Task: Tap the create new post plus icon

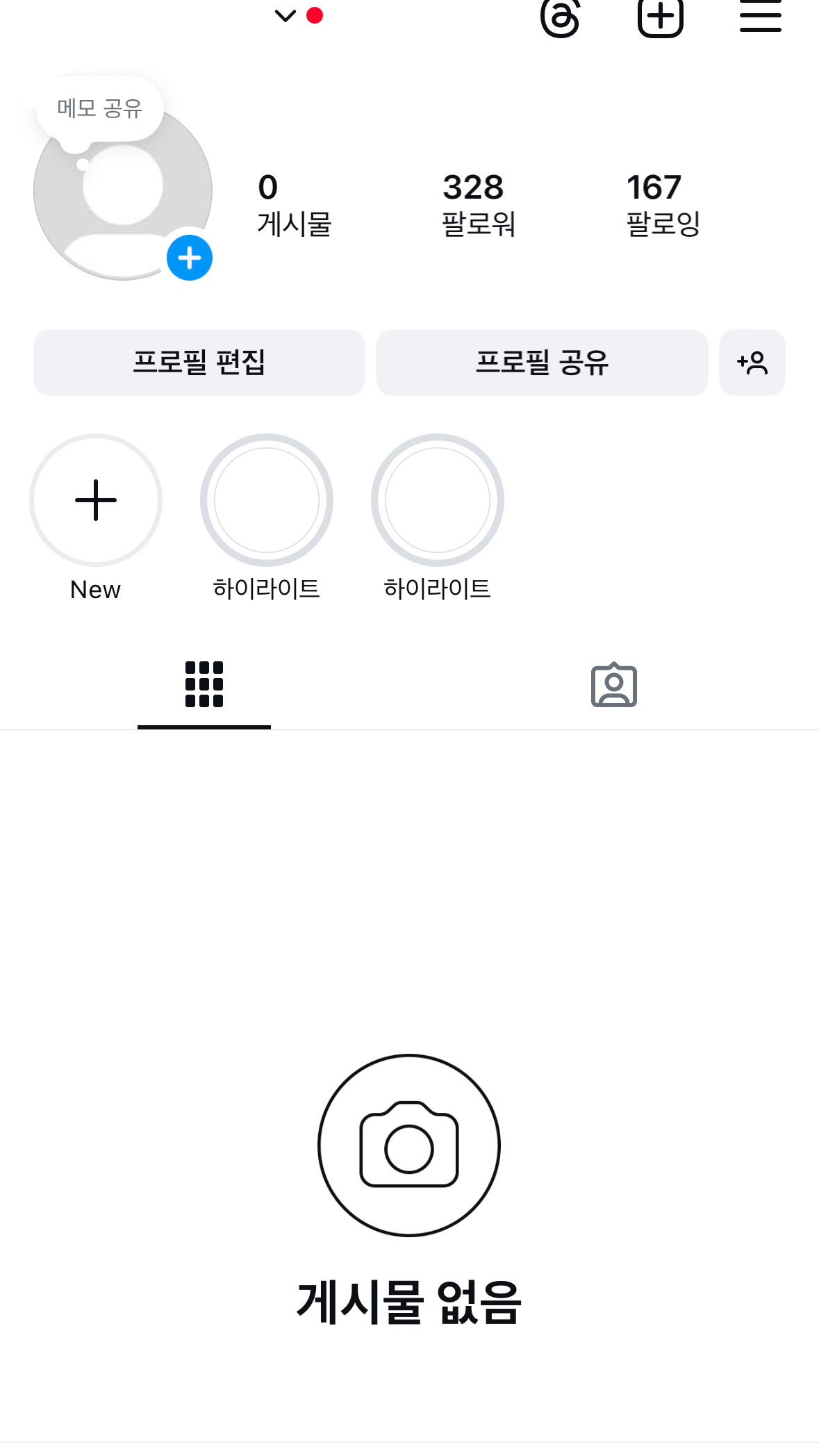Action: 661,17
